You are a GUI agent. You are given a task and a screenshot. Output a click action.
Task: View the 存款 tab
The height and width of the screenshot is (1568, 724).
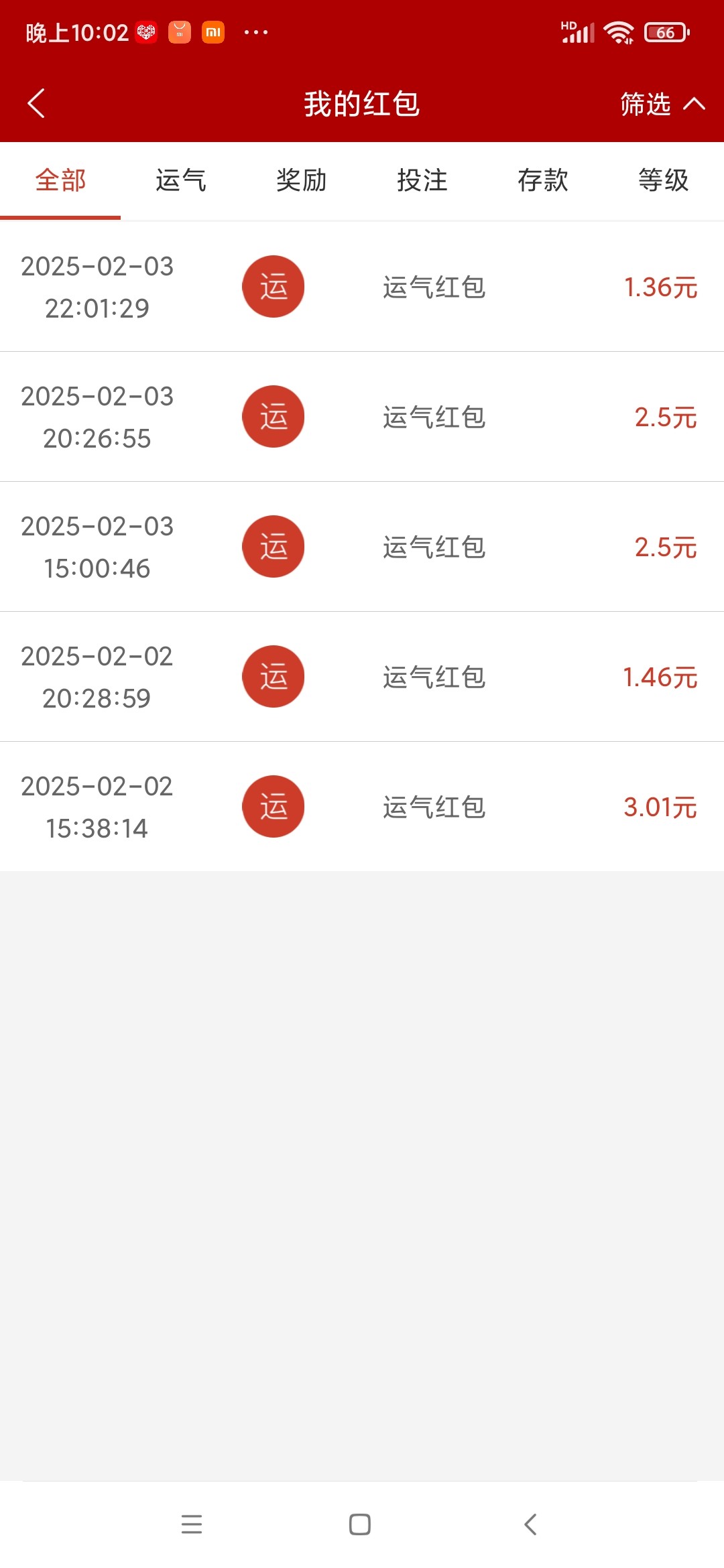pos(543,180)
